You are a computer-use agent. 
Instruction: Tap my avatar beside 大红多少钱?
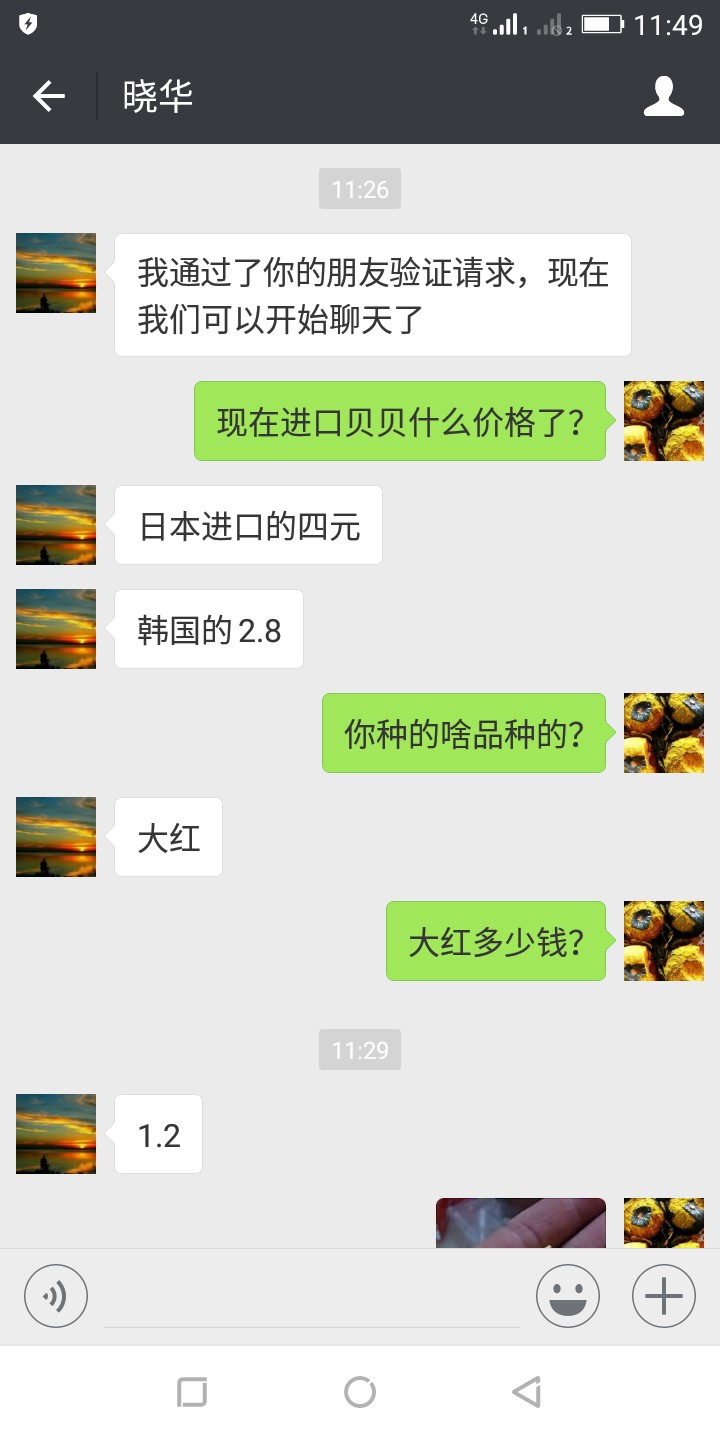pos(663,941)
